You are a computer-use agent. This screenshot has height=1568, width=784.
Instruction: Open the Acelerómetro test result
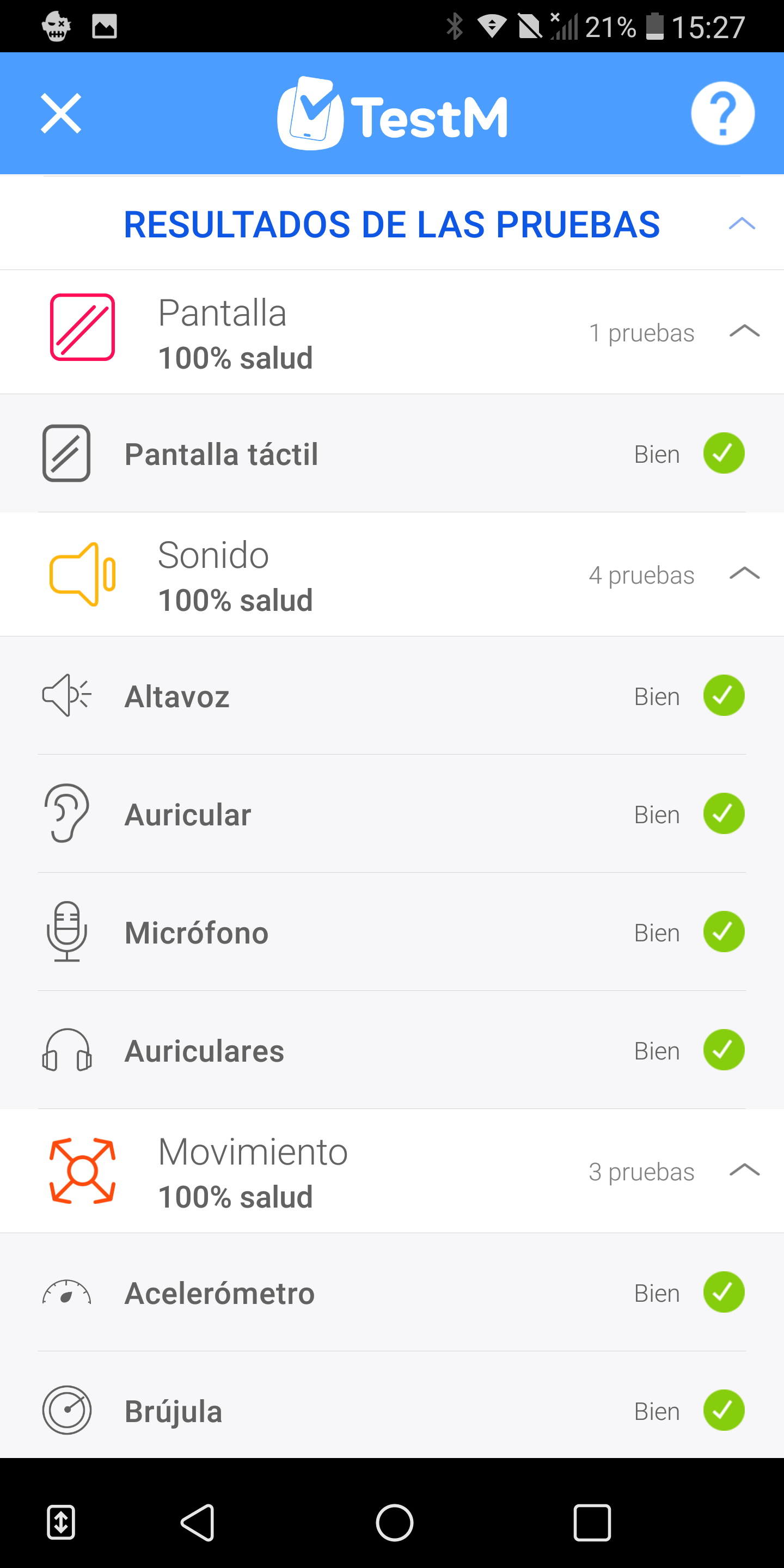[392, 1293]
